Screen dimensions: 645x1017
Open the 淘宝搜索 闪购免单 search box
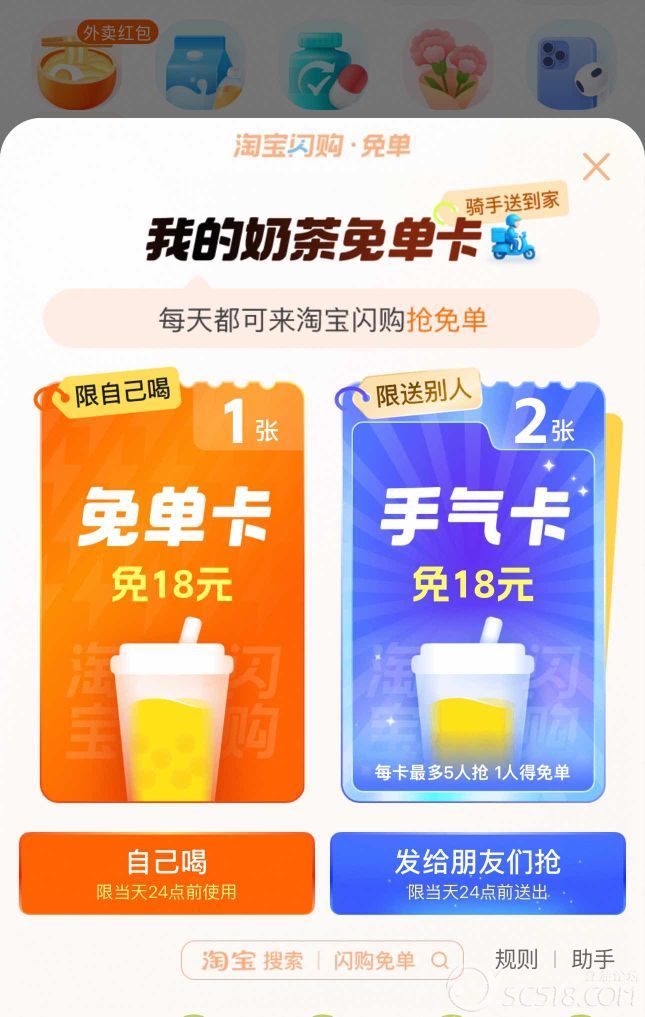pyautogui.click(x=322, y=961)
